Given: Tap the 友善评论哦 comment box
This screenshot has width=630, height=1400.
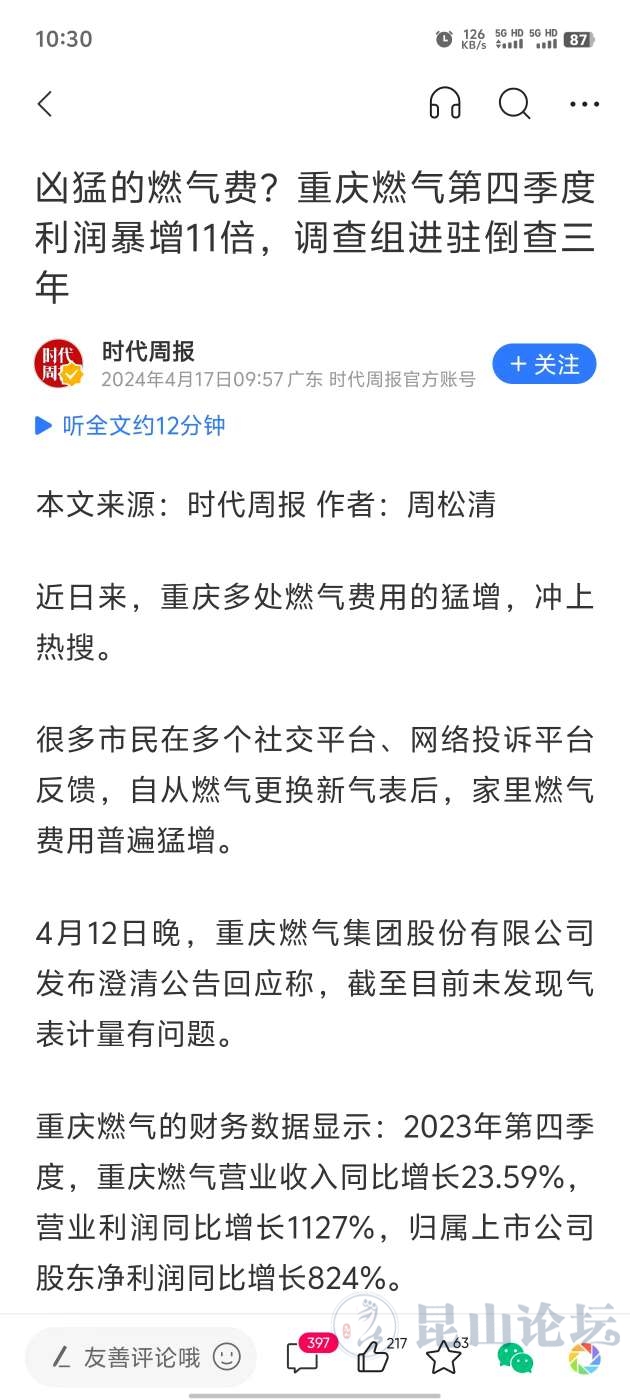Looking at the screenshot, I should [140, 1357].
